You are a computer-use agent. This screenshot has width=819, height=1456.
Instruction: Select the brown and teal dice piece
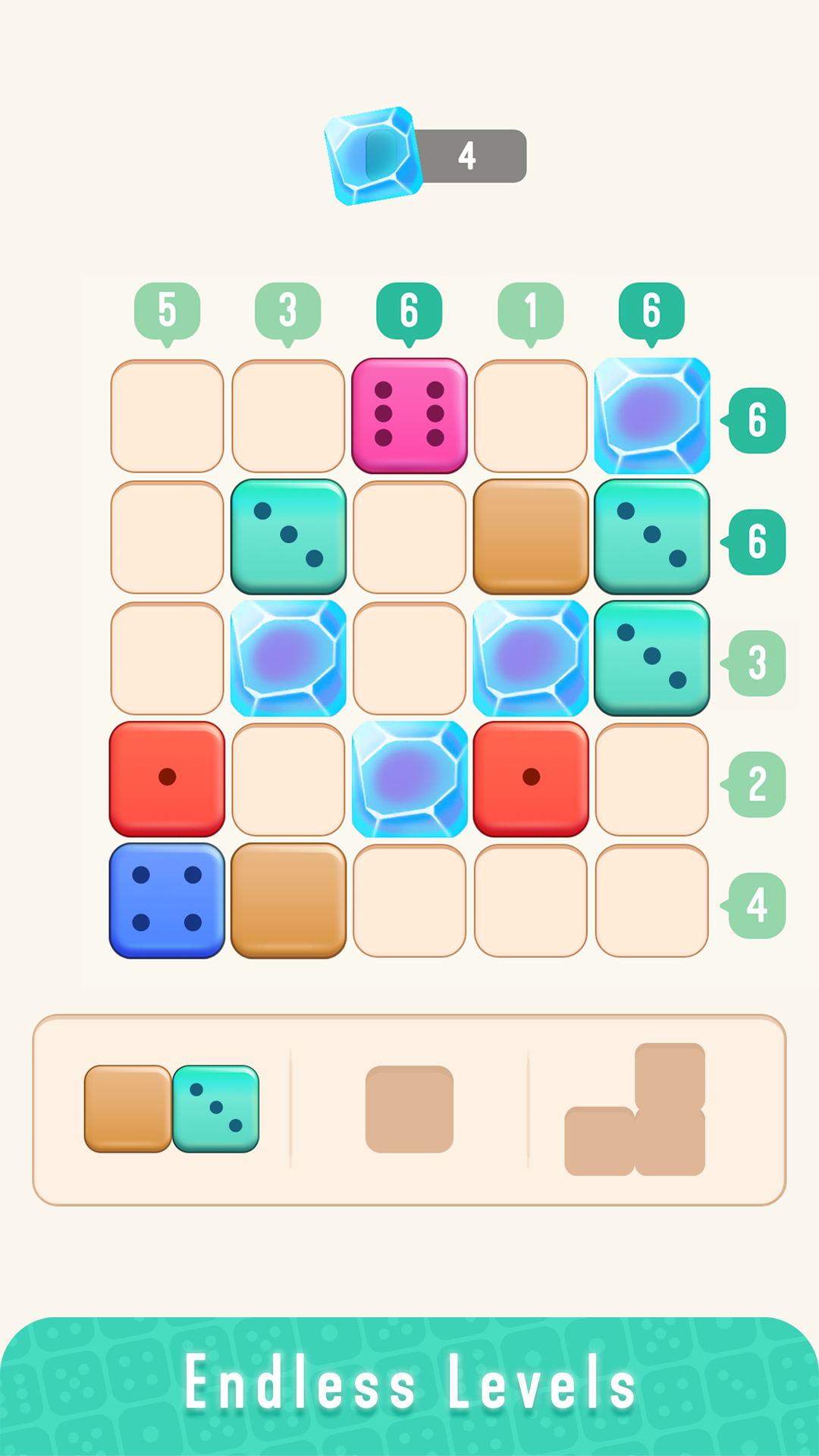tap(171, 1109)
